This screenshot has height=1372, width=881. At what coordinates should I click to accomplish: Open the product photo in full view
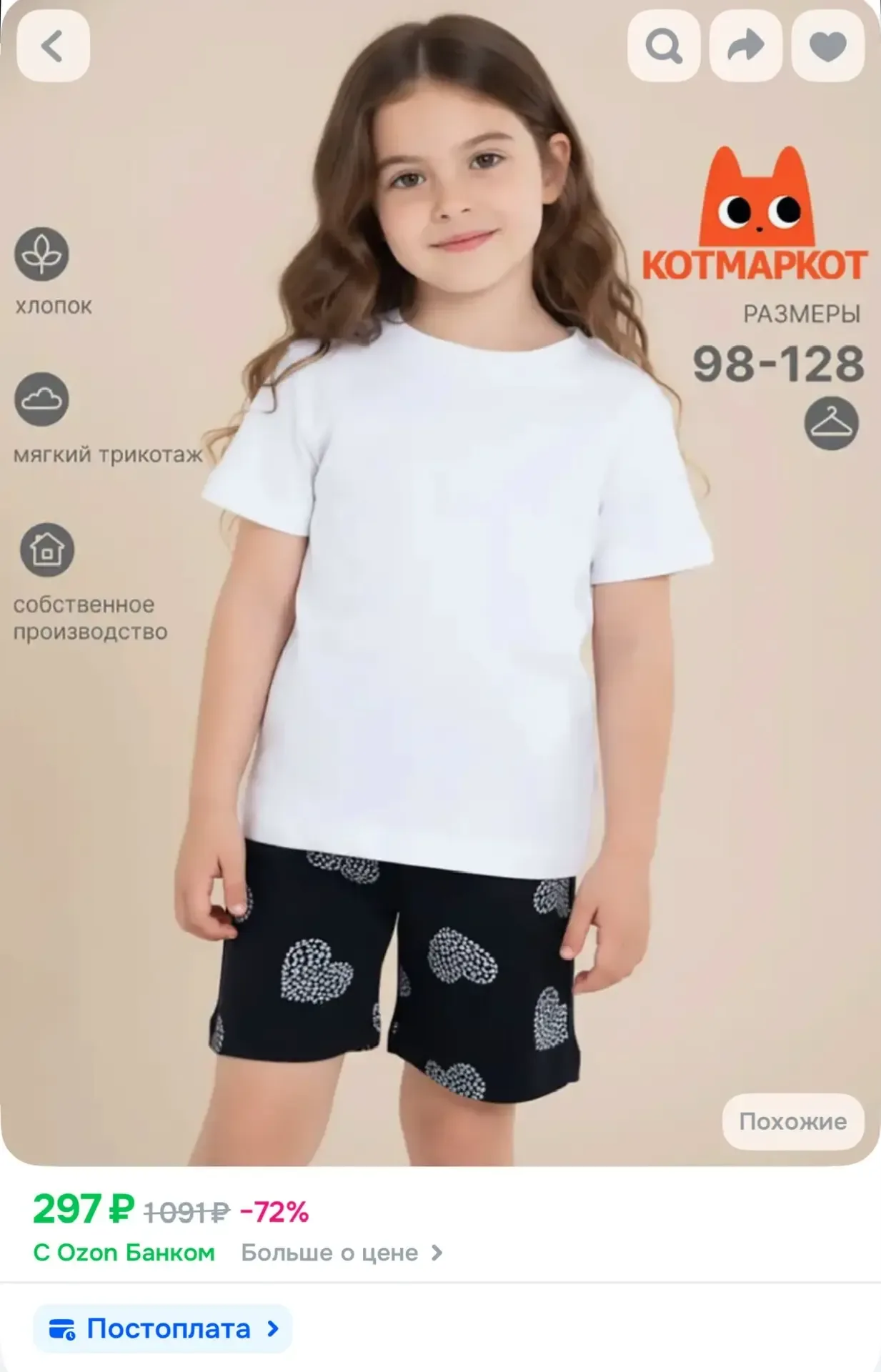point(440,643)
